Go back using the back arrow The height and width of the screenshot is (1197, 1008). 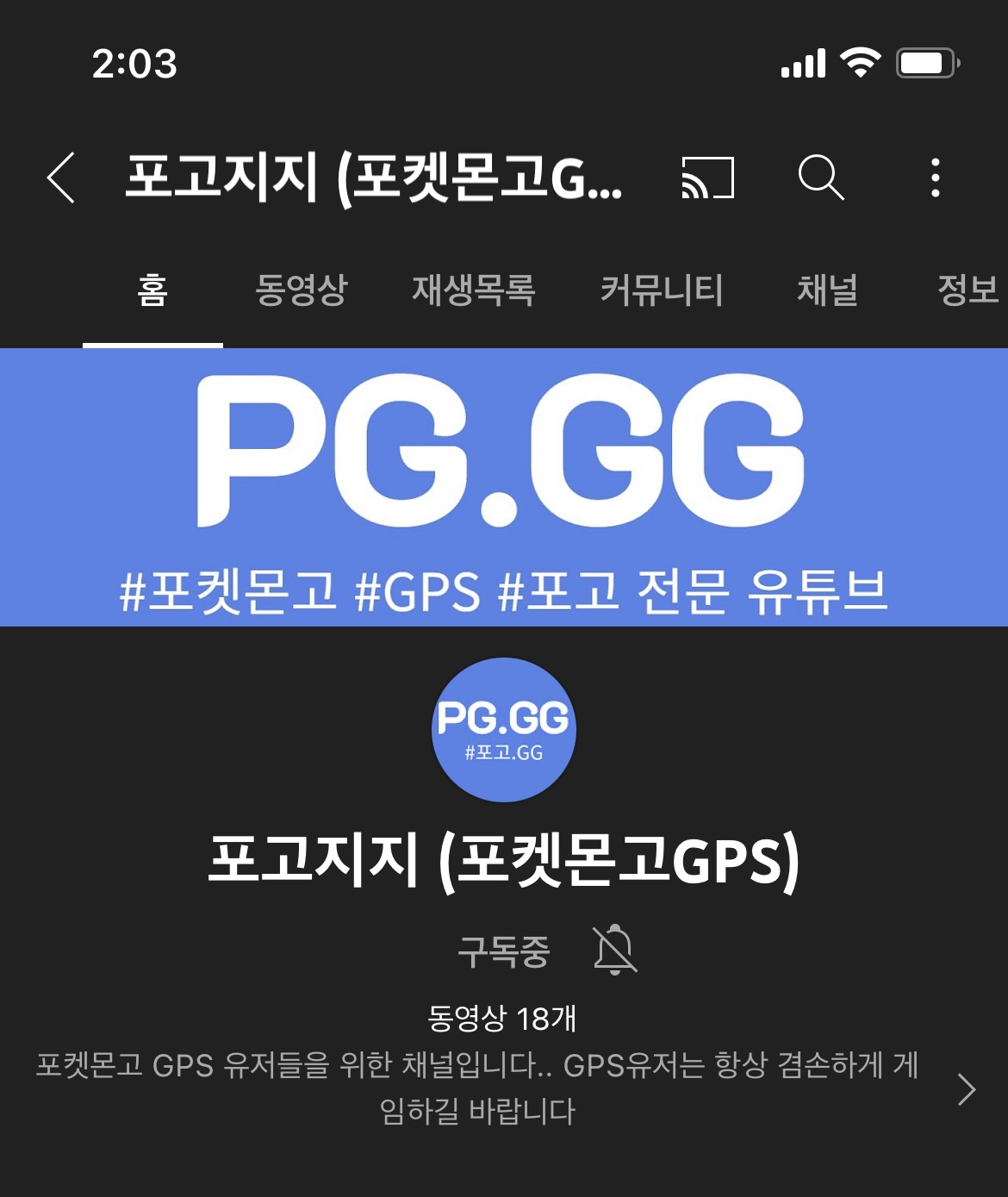(x=61, y=178)
